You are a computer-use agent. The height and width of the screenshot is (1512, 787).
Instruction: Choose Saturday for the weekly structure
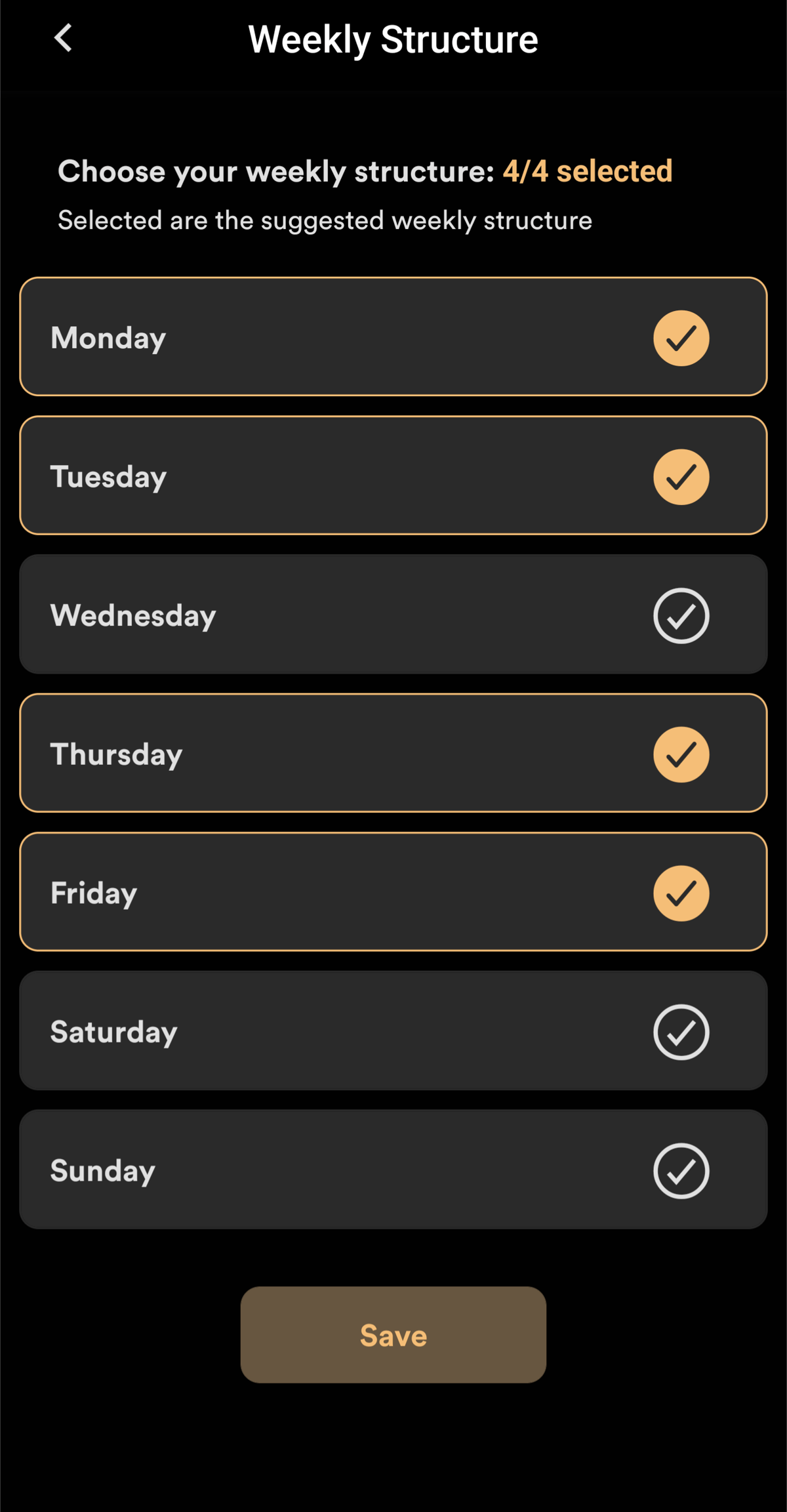pyautogui.click(x=393, y=1031)
